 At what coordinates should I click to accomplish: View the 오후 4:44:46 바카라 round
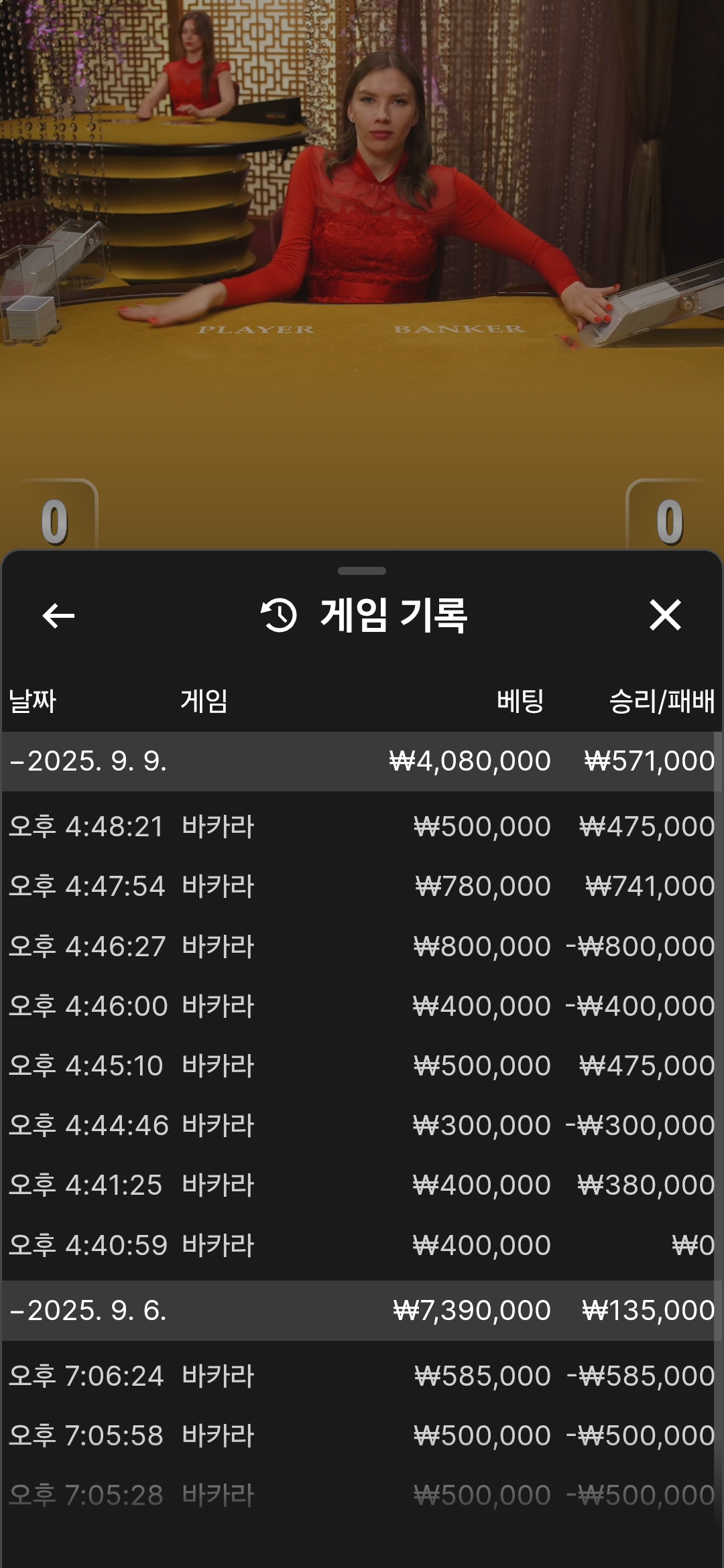362,1125
